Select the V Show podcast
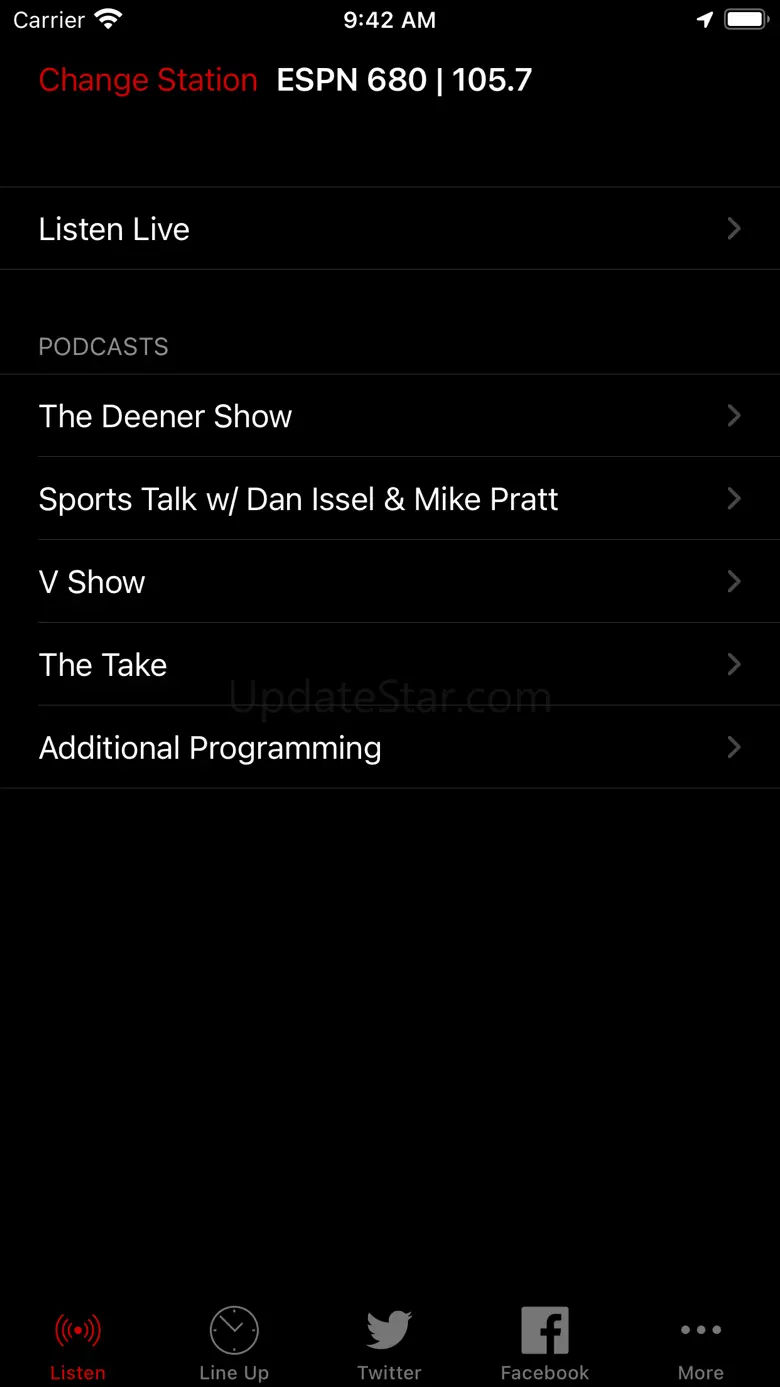780x1387 pixels. (x=389, y=582)
